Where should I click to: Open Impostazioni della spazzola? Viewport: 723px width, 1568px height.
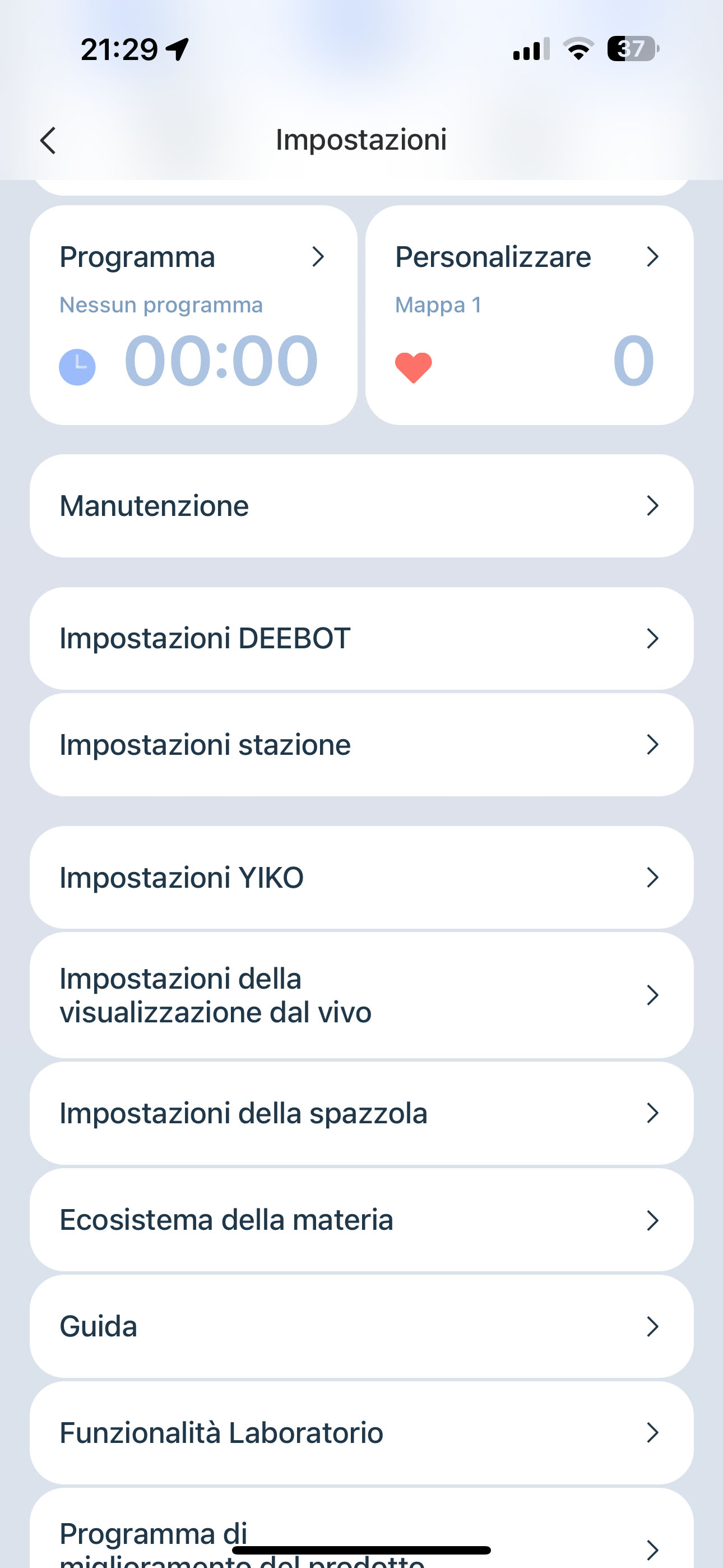(x=361, y=1113)
